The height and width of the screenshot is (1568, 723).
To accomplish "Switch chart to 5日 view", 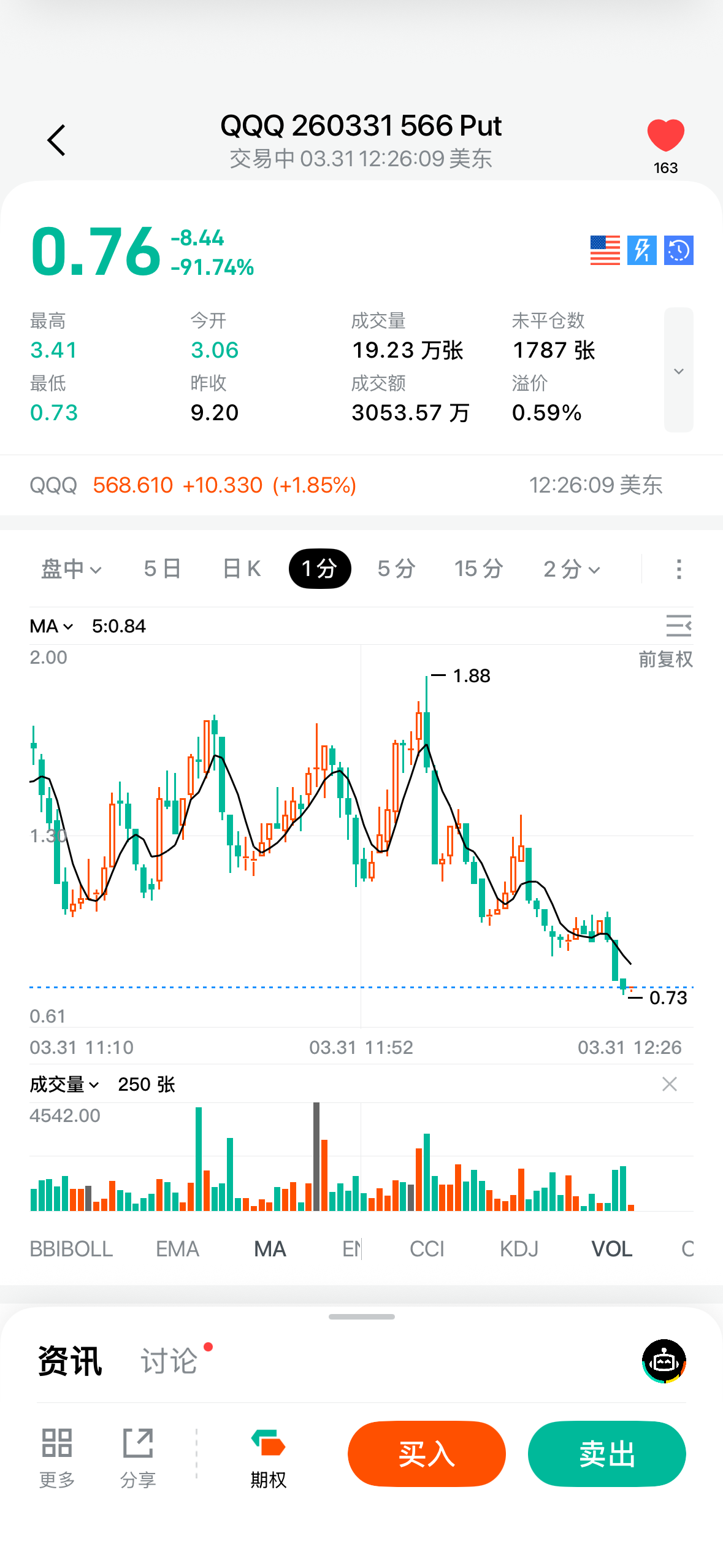I will pos(163,569).
